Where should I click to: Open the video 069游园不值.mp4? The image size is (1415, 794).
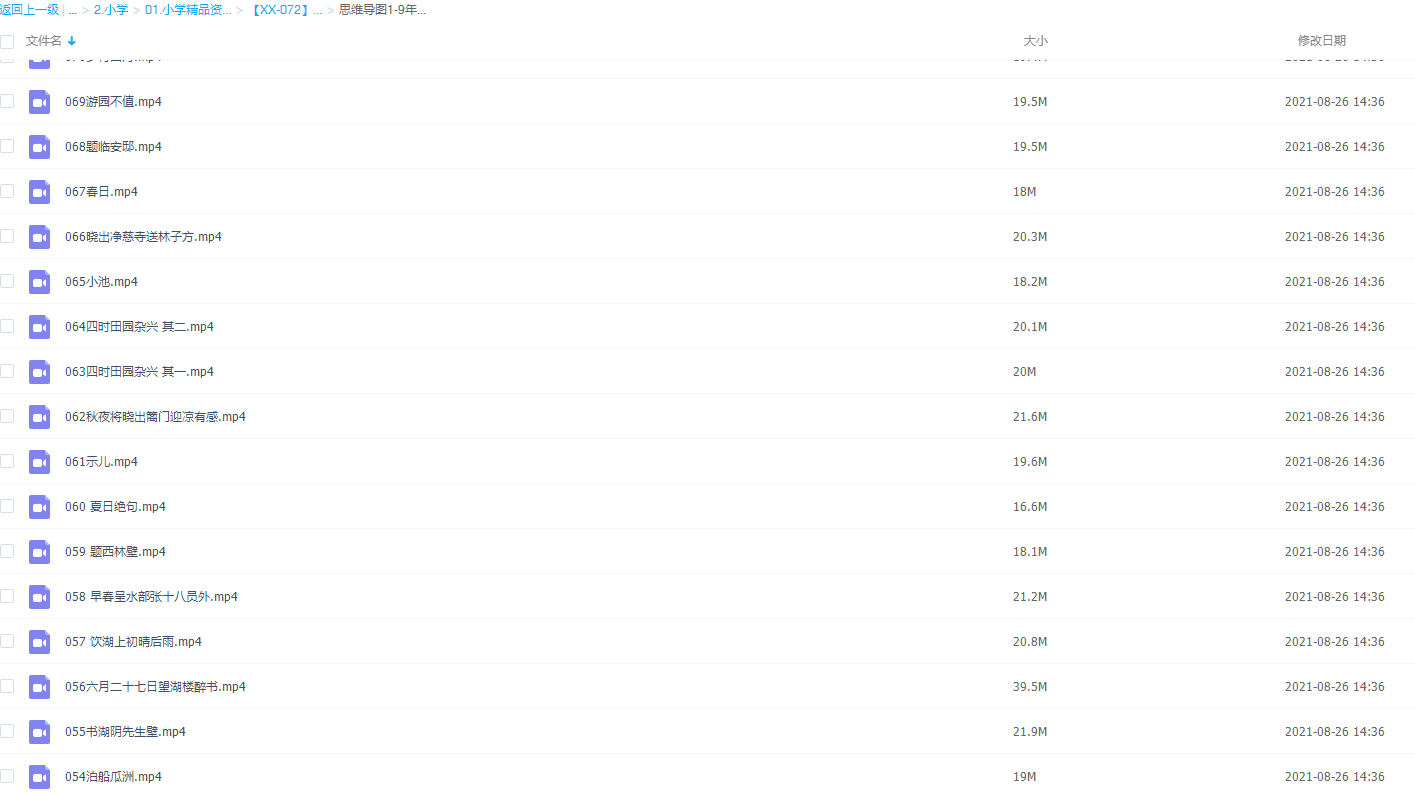pyautogui.click(x=113, y=102)
